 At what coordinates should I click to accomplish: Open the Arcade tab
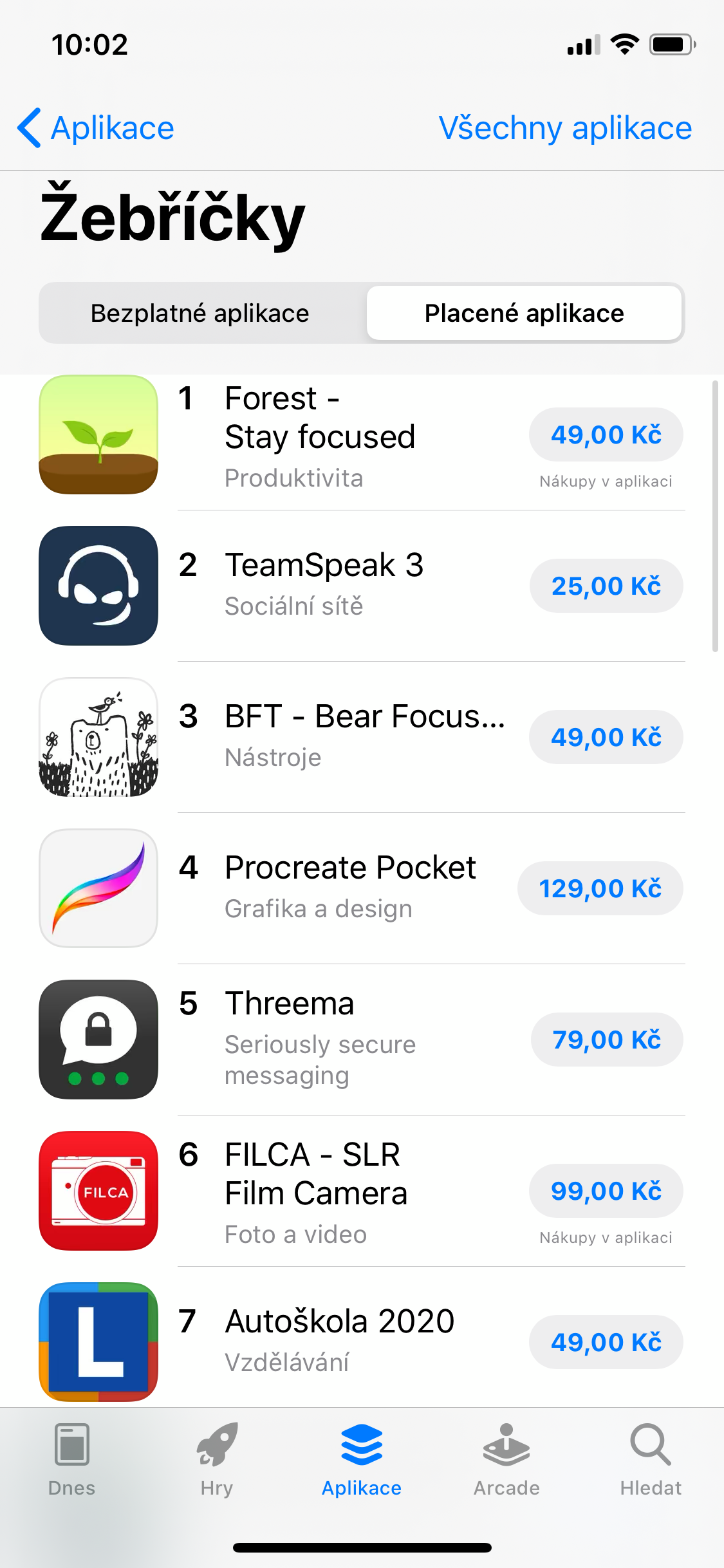(x=506, y=1460)
